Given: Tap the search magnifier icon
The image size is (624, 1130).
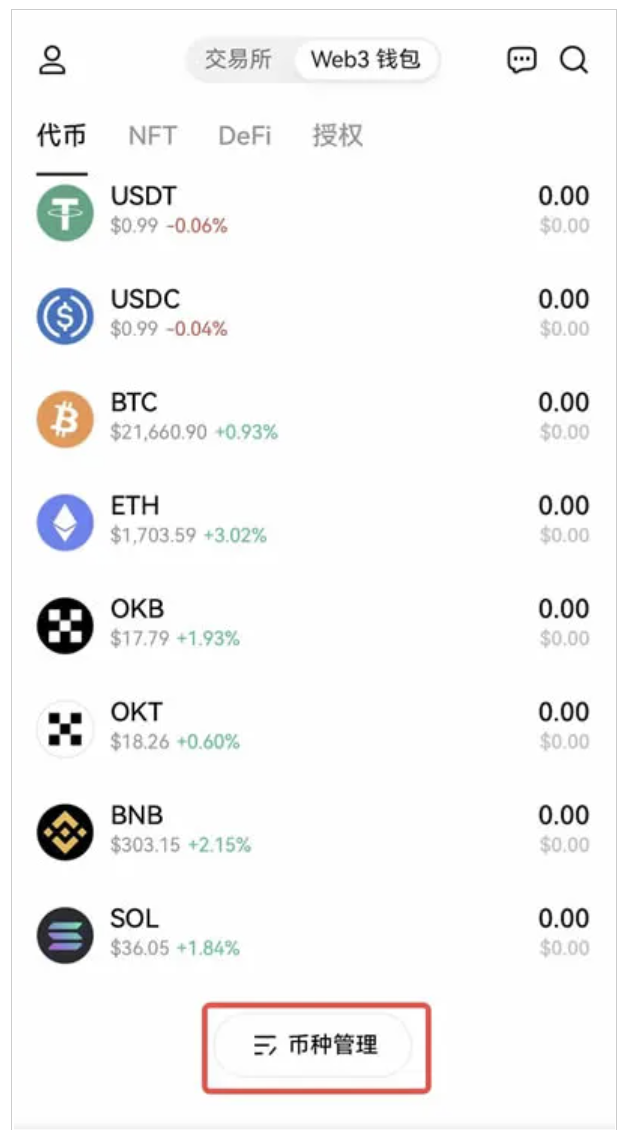Looking at the screenshot, I should coord(573,60).
